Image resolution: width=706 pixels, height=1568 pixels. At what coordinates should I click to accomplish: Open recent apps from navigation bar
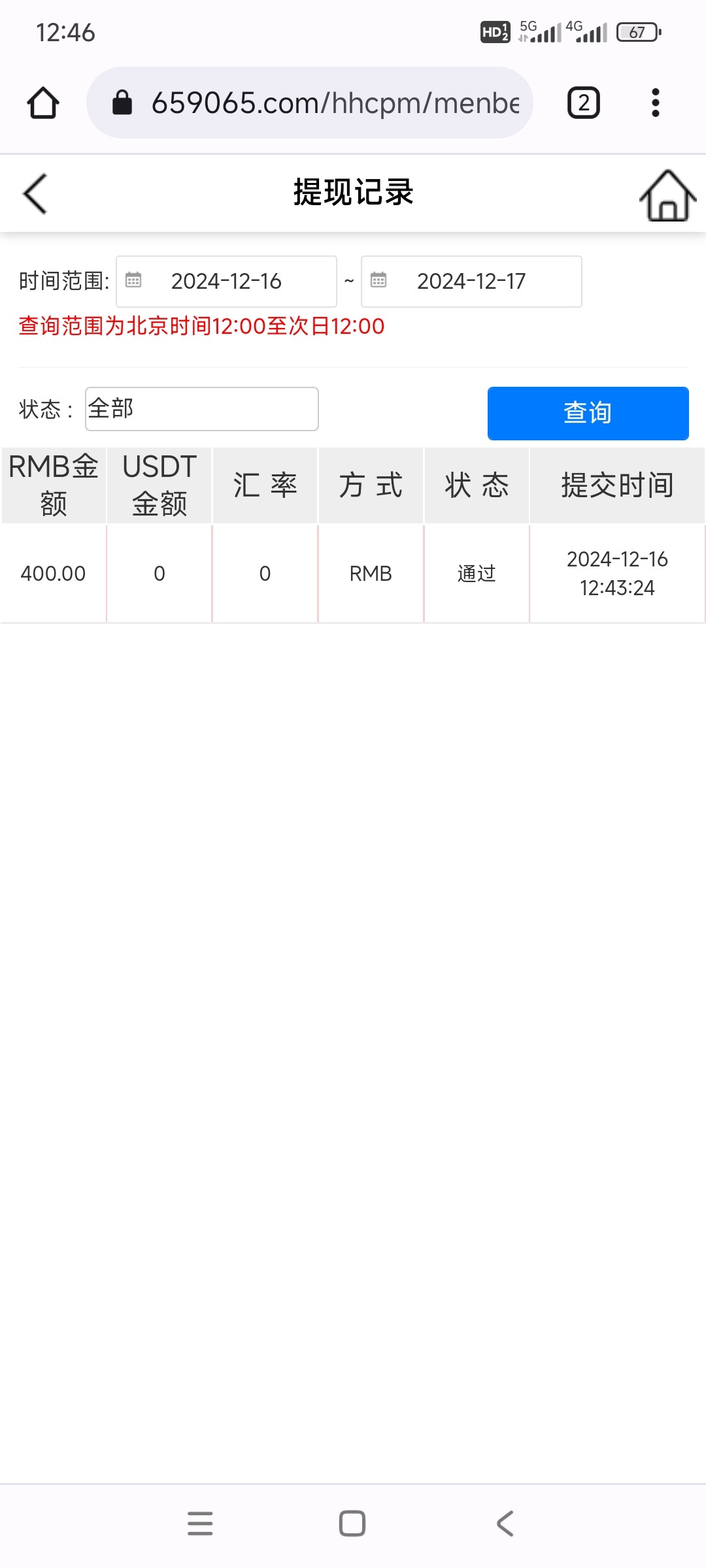pos(200,1524)
